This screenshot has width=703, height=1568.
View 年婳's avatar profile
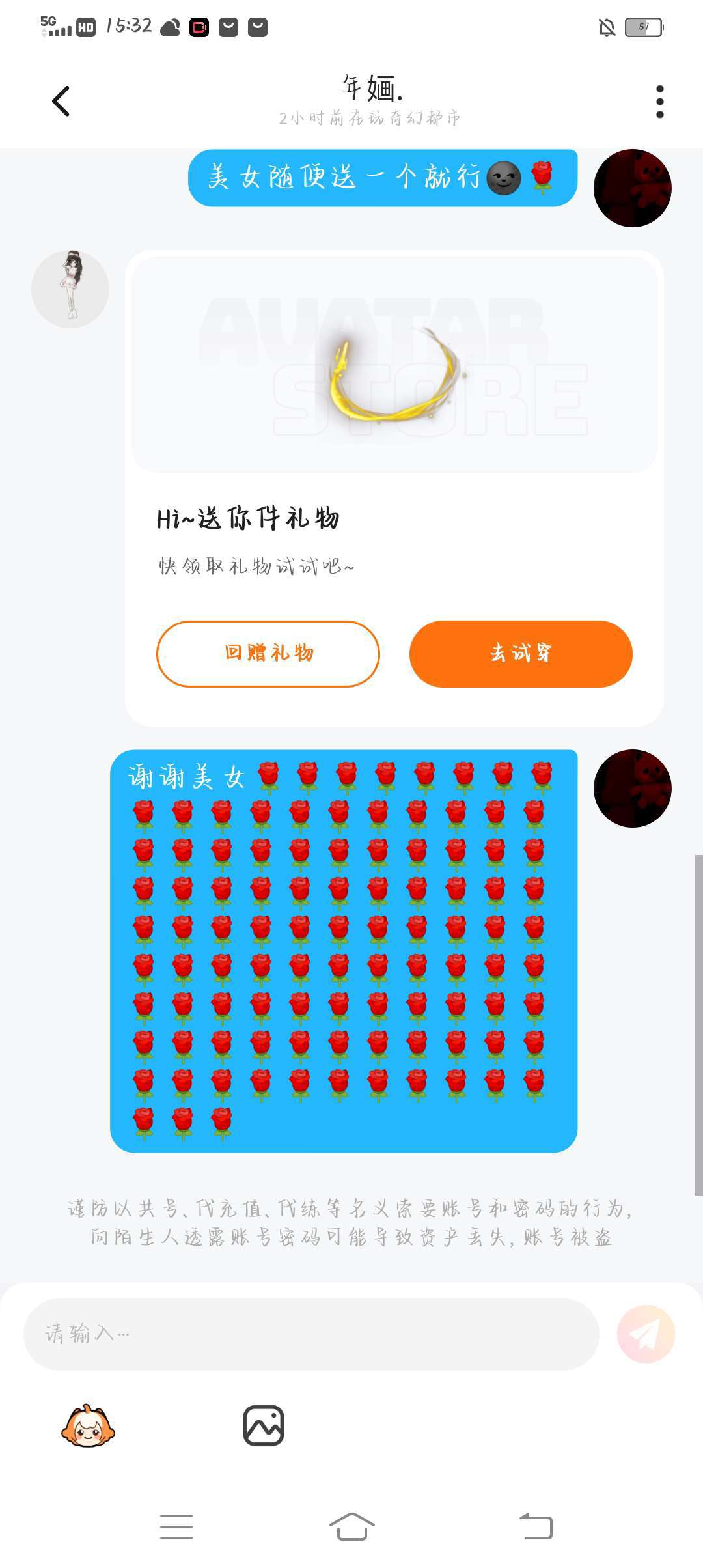[x=70, y=289]
